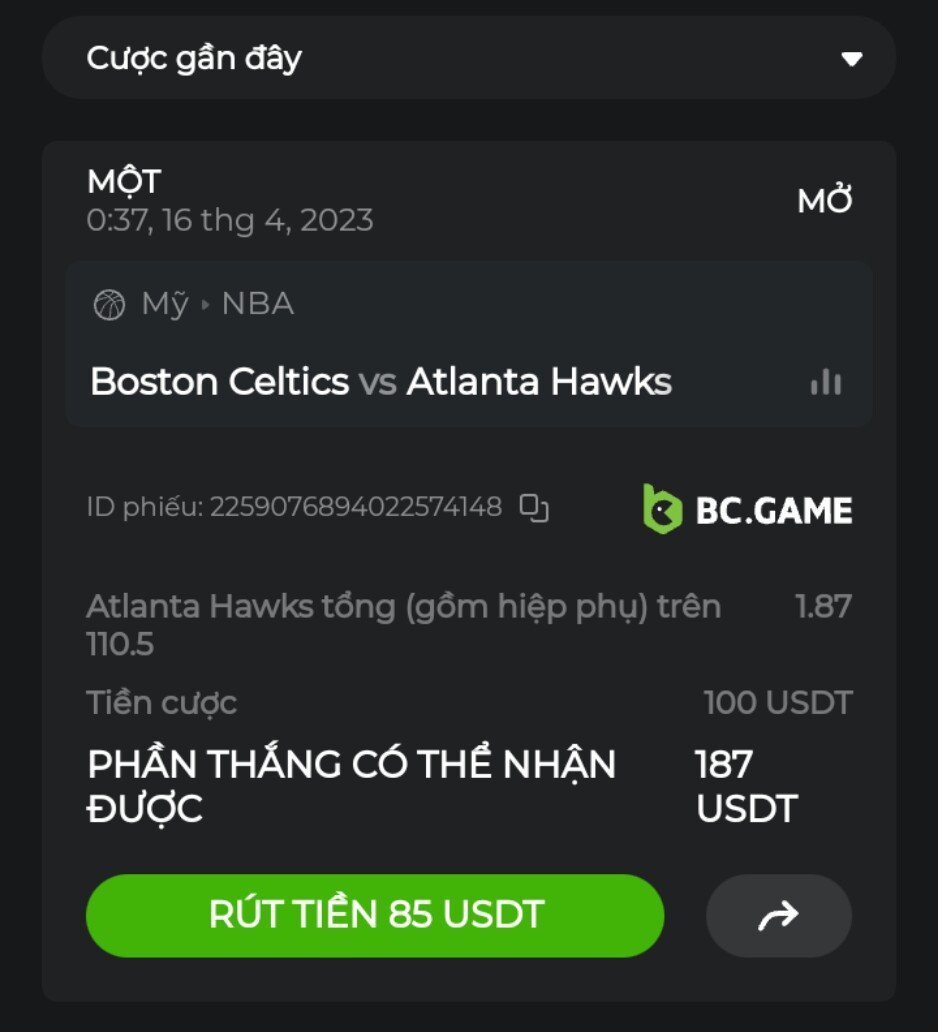Viewport: 938px width, 1032px height.
Task: Open Boston Celtics vs Atlanta Hawks match
Action: click(380, 382)
